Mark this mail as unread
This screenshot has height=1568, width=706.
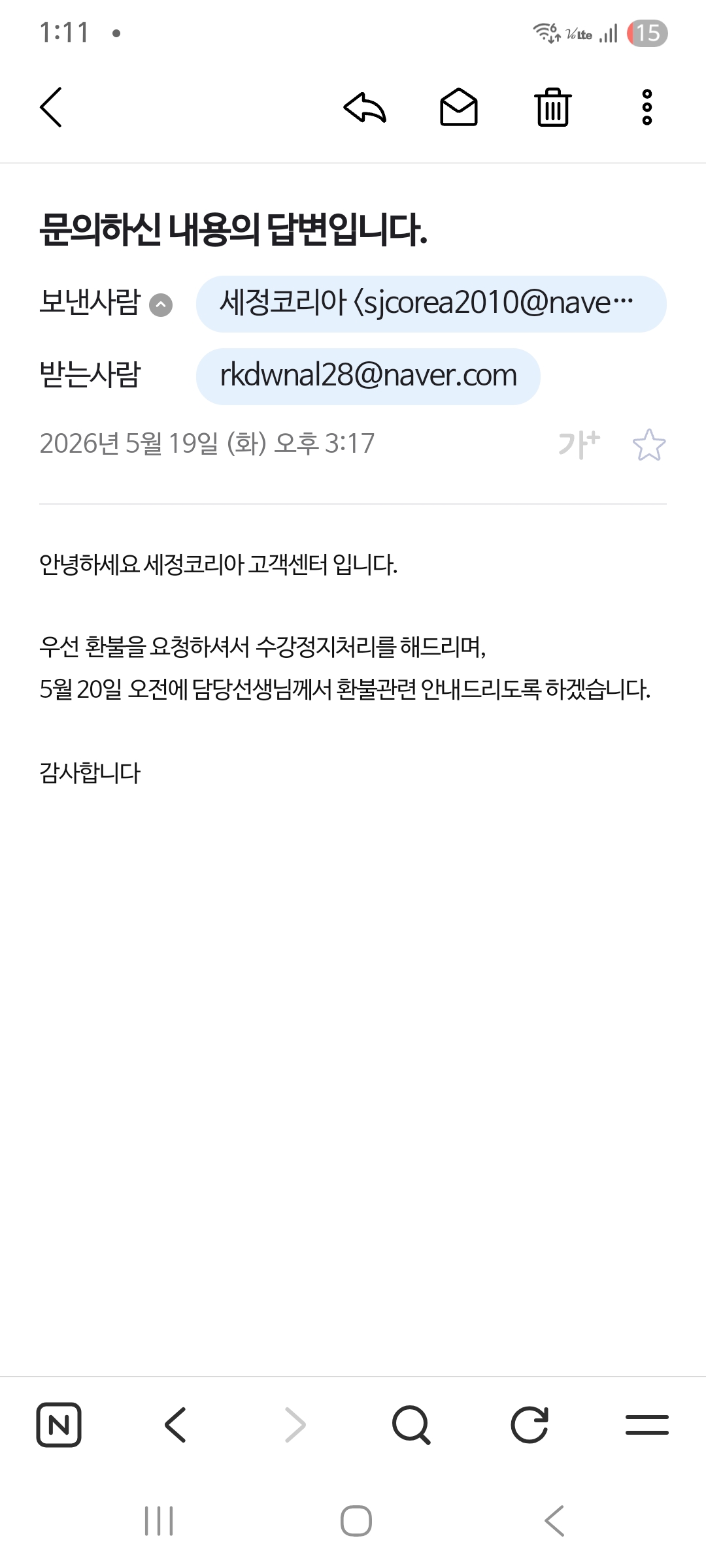tap(459, 107)
